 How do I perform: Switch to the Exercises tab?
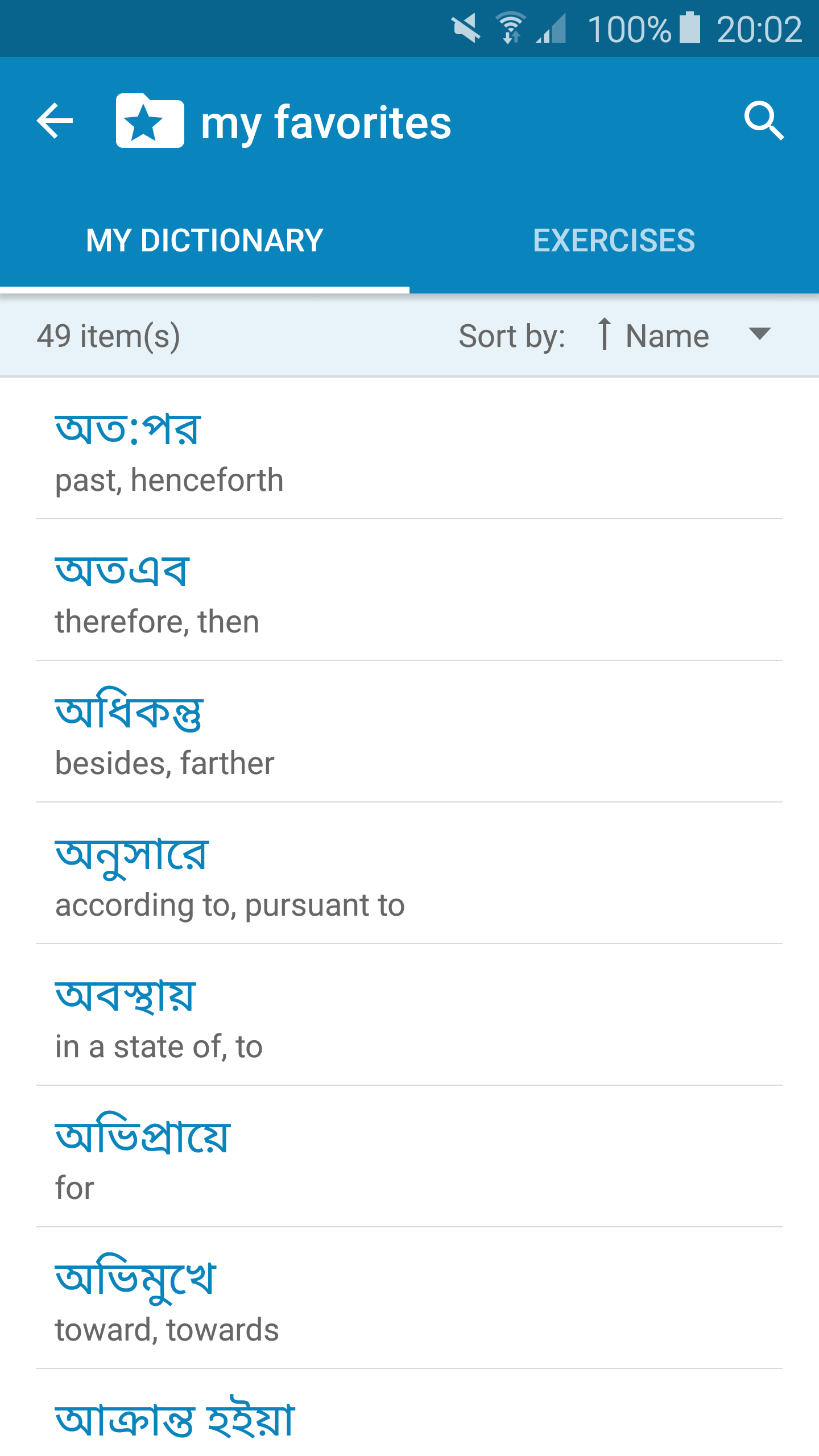(x=614, y=240)
